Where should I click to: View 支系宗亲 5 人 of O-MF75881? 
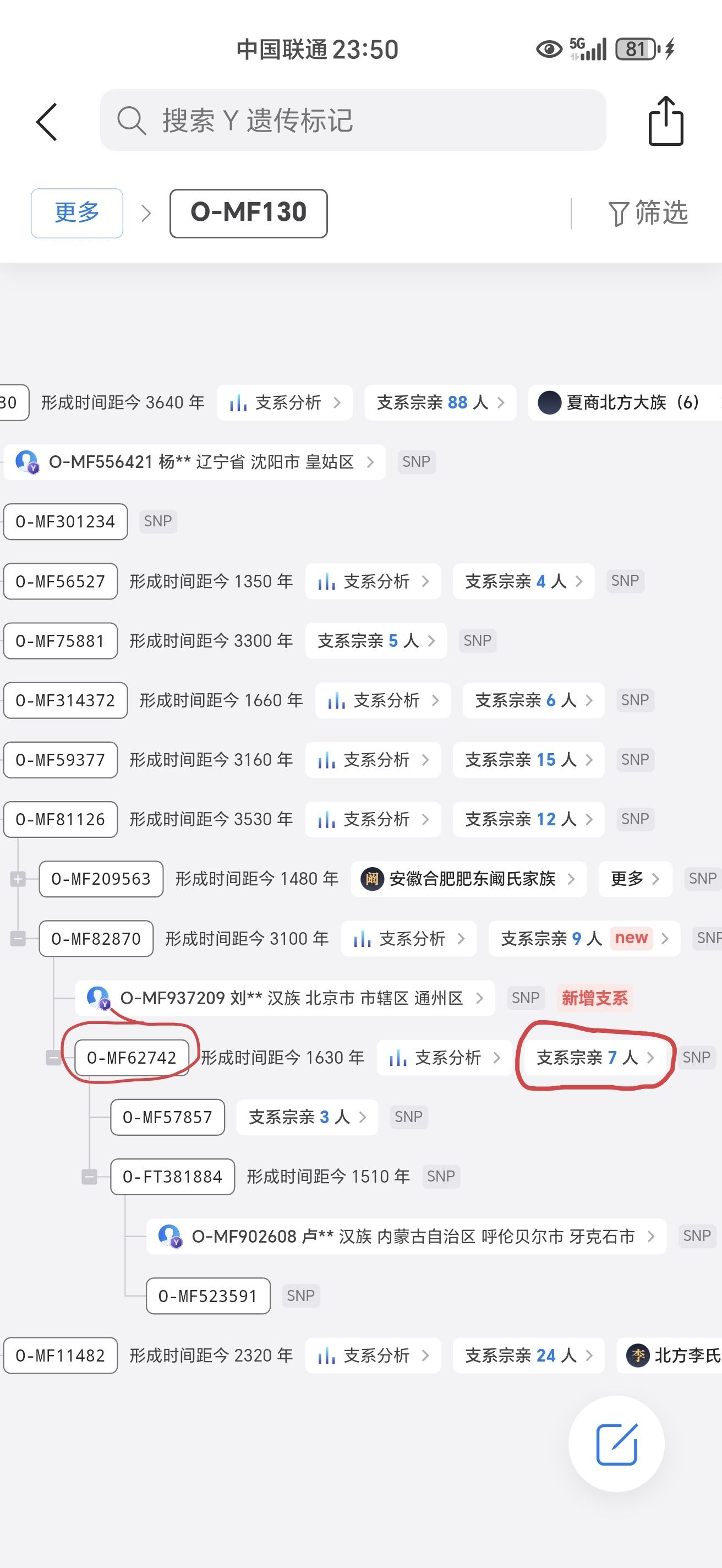tap(375, 640)
